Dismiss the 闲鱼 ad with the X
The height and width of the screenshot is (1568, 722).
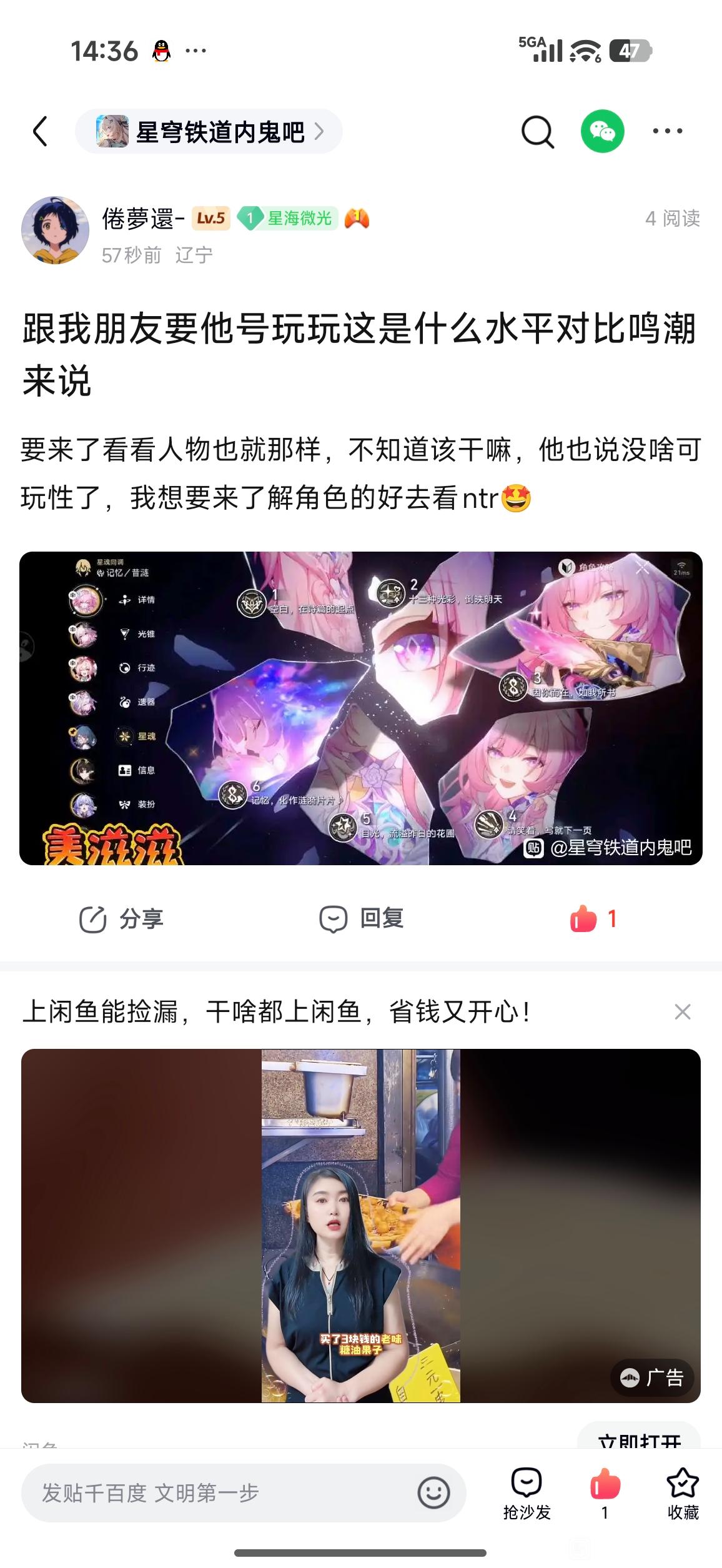tap(682, 1011)
